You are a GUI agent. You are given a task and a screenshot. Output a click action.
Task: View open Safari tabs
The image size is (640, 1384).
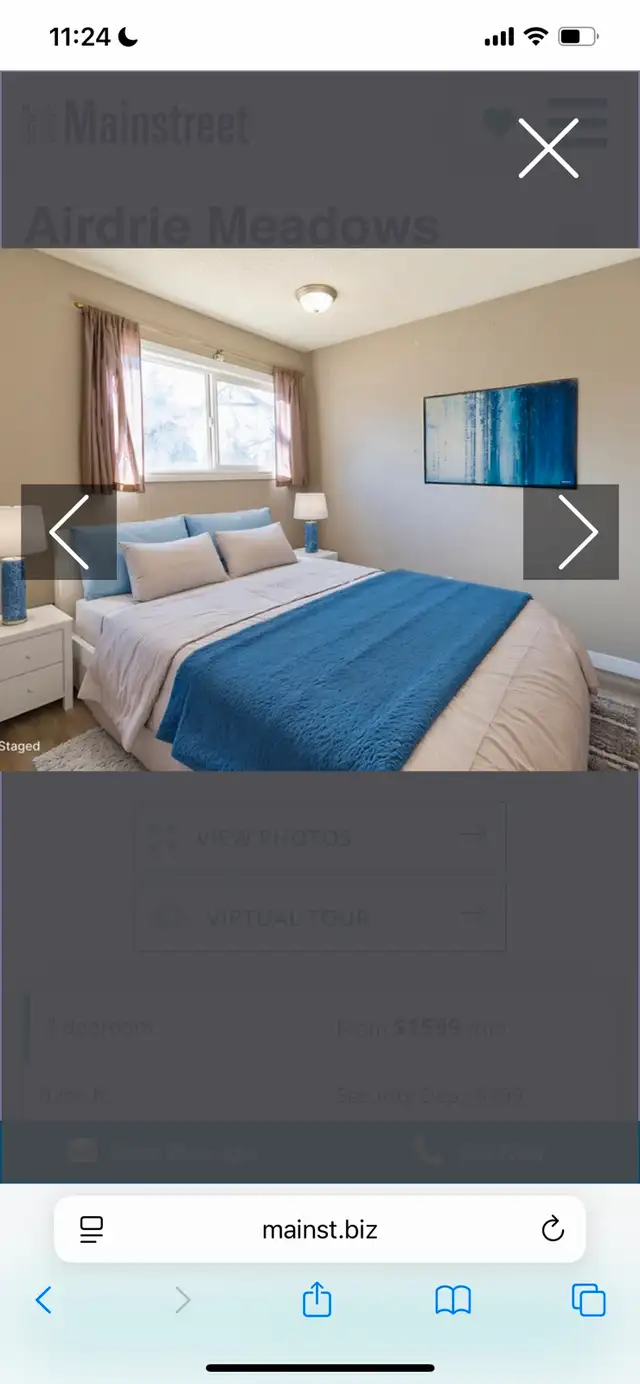tap(589, 1300)
